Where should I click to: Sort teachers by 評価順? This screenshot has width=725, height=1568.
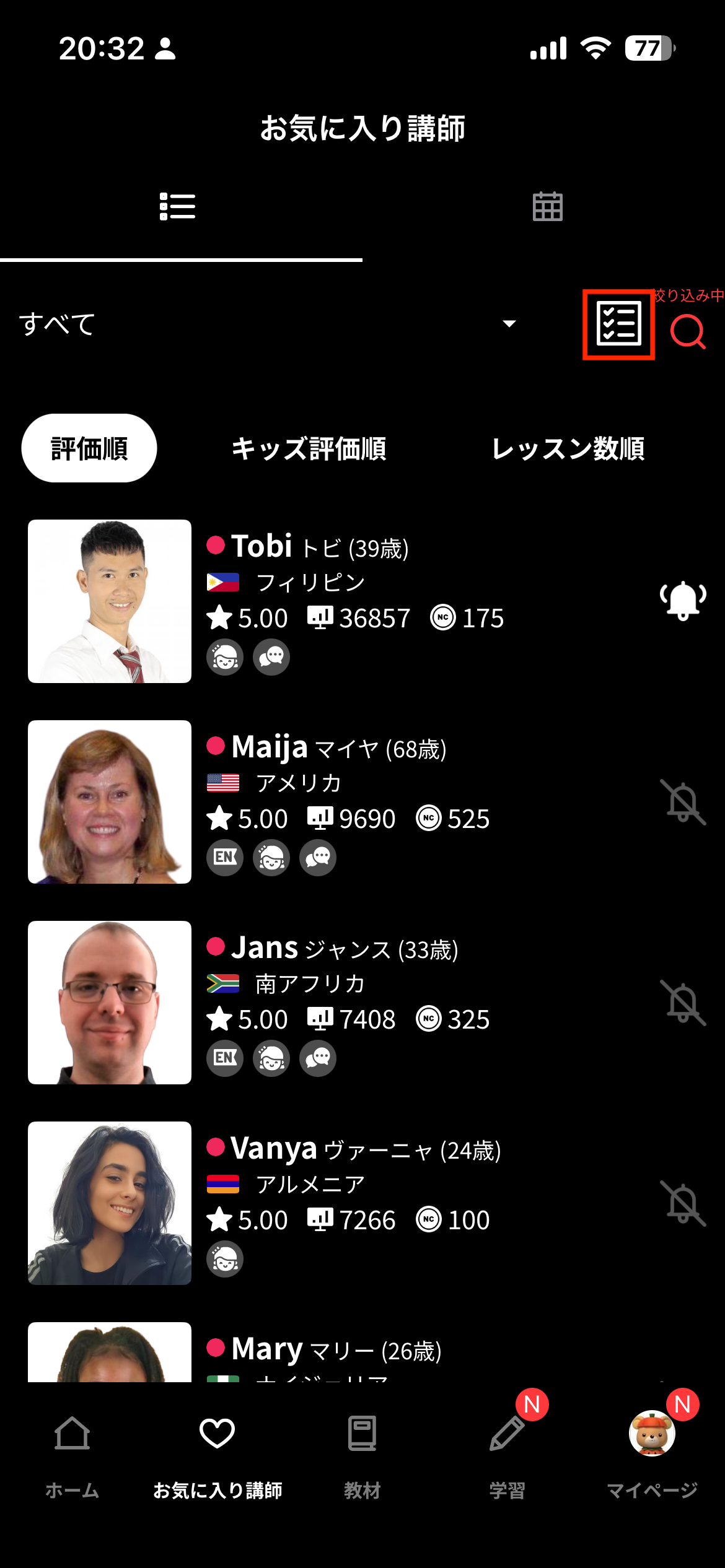pos(89,448)
